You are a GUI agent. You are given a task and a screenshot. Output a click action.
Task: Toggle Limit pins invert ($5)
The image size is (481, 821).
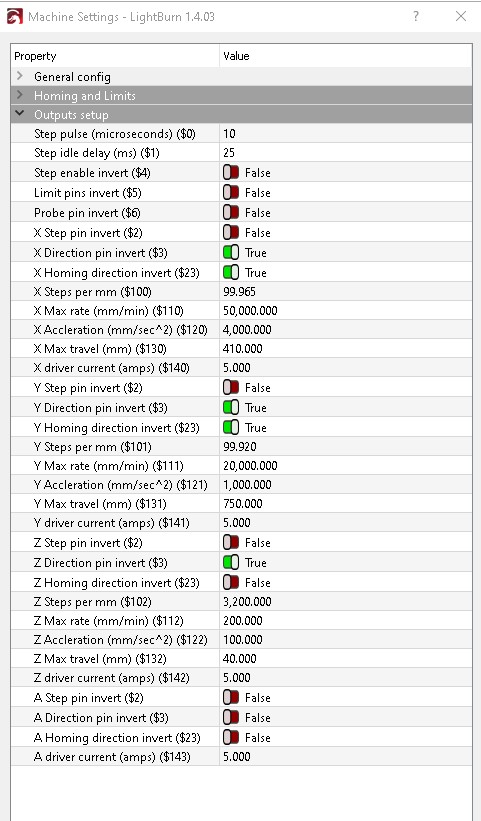pyautogui.click(x=231, y=193)
